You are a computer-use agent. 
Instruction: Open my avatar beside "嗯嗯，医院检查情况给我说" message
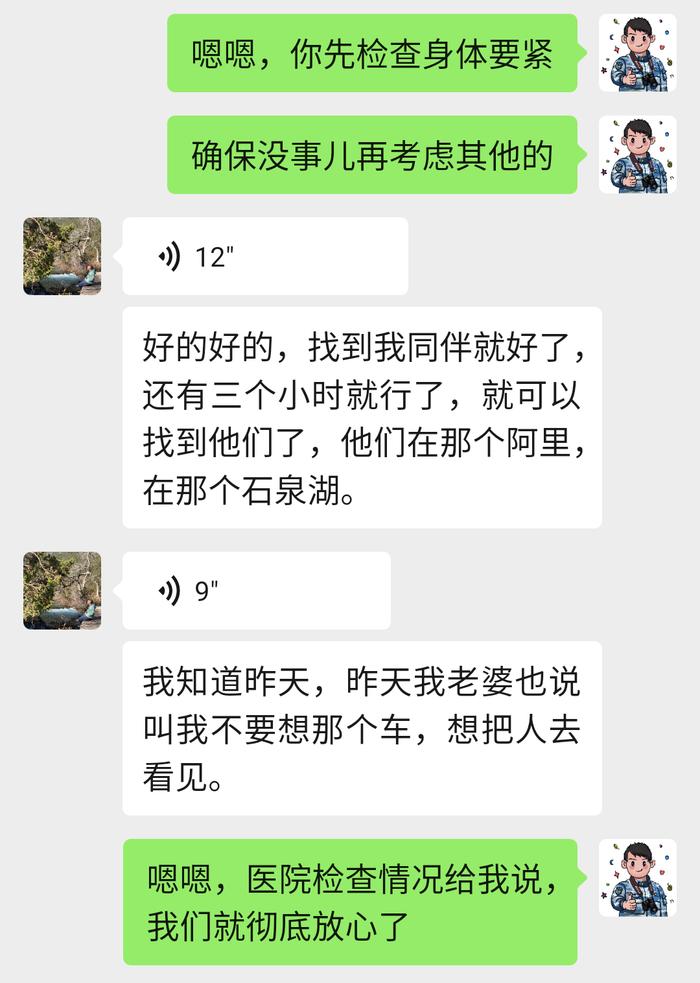[637, 878]
